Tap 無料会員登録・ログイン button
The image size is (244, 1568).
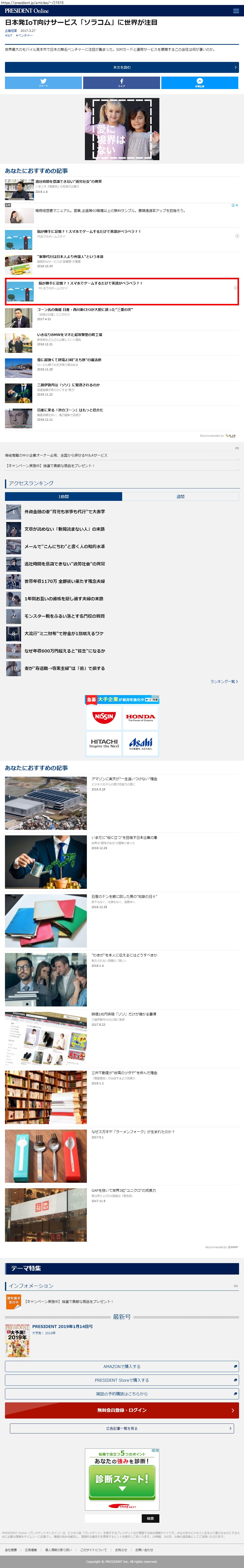coord(121,1410)
